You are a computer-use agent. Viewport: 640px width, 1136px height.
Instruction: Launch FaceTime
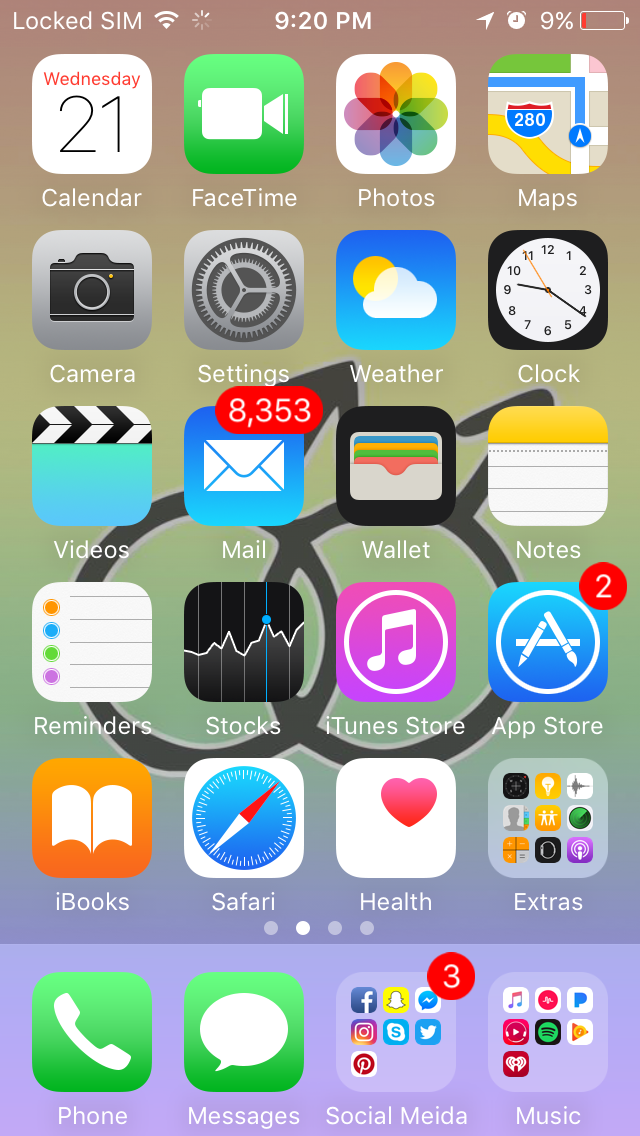pos(244,115)
